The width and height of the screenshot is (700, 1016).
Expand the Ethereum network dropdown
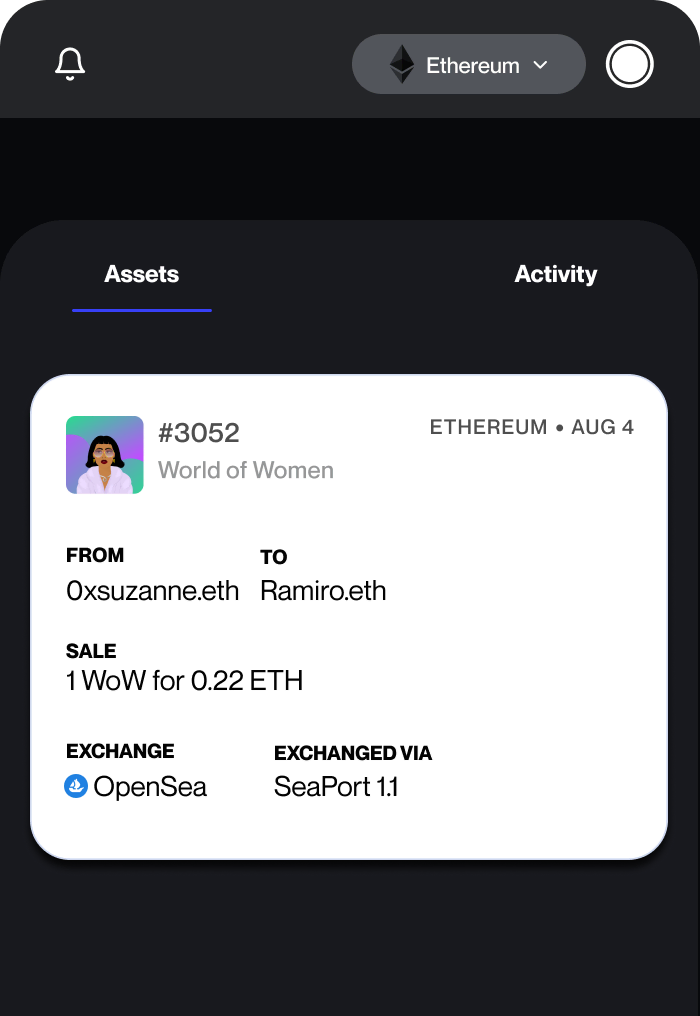point(468,65)
